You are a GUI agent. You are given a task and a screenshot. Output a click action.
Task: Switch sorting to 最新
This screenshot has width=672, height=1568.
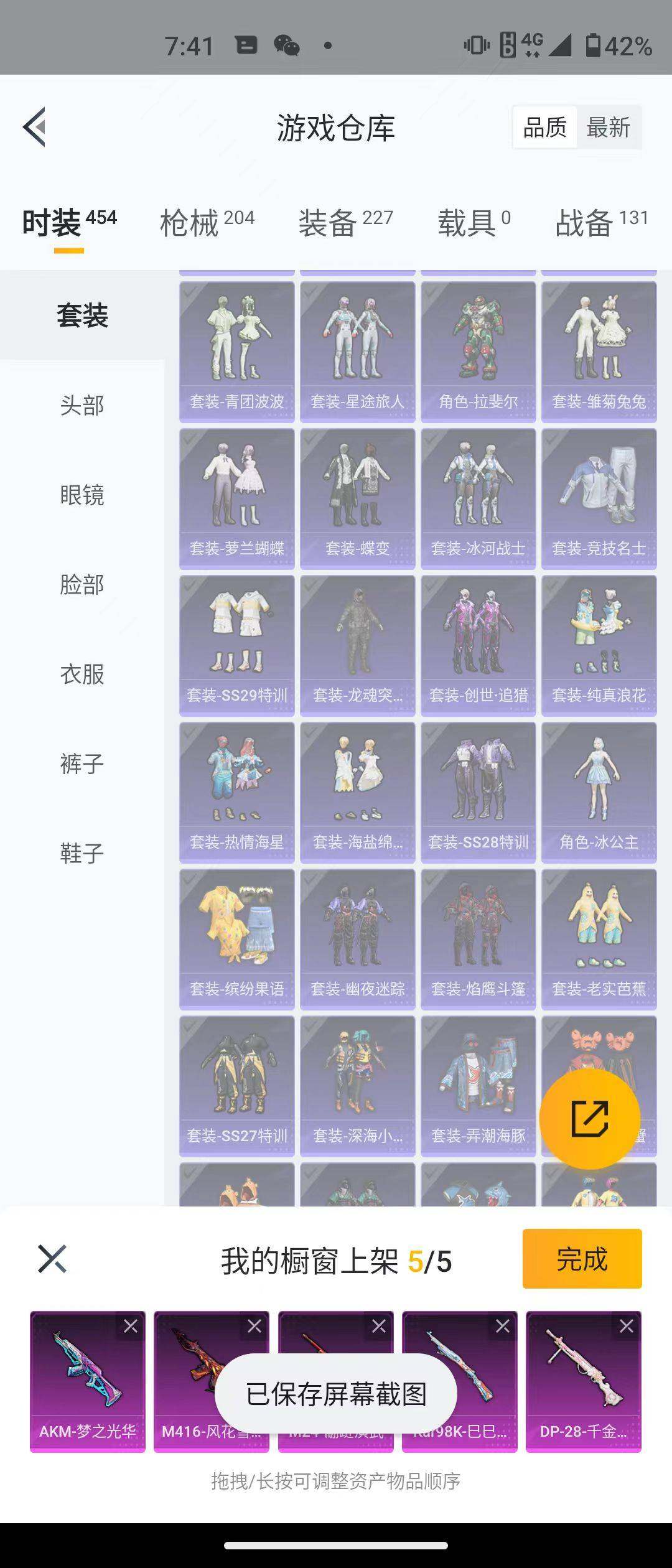coord(608,126)
